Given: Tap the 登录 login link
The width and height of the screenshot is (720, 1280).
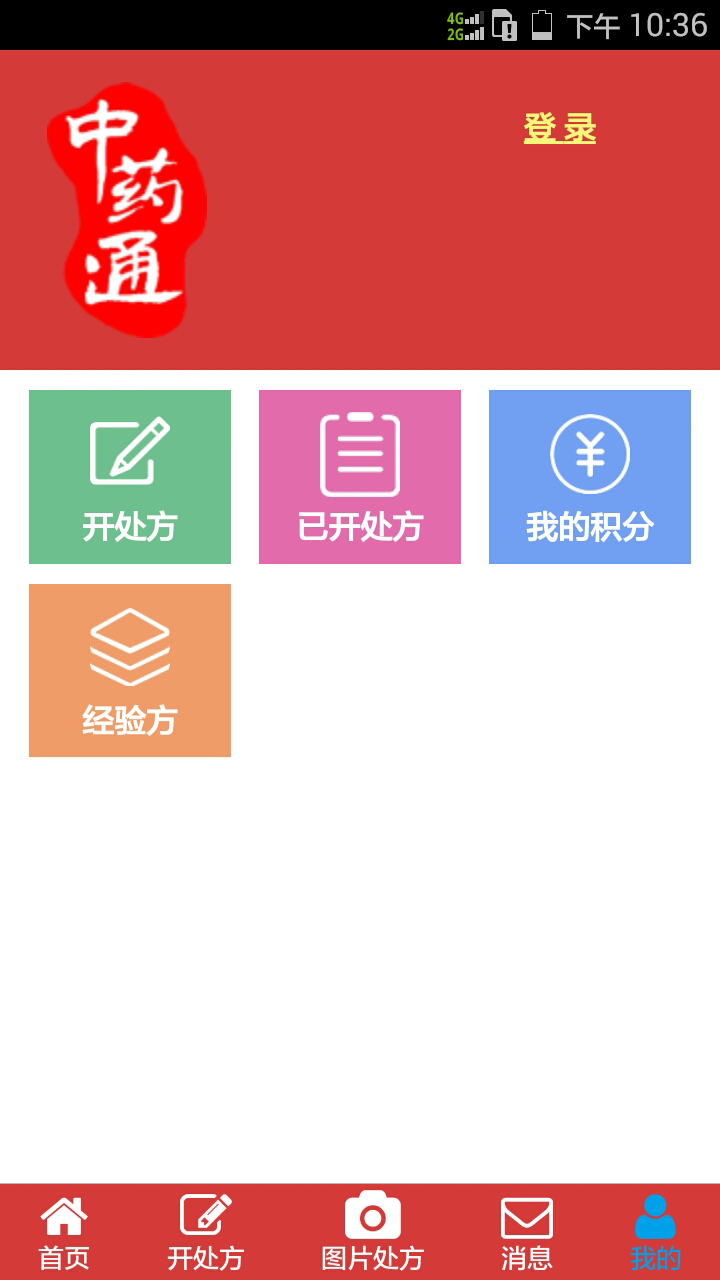Looking at the screenshot, I should (559, 128).
